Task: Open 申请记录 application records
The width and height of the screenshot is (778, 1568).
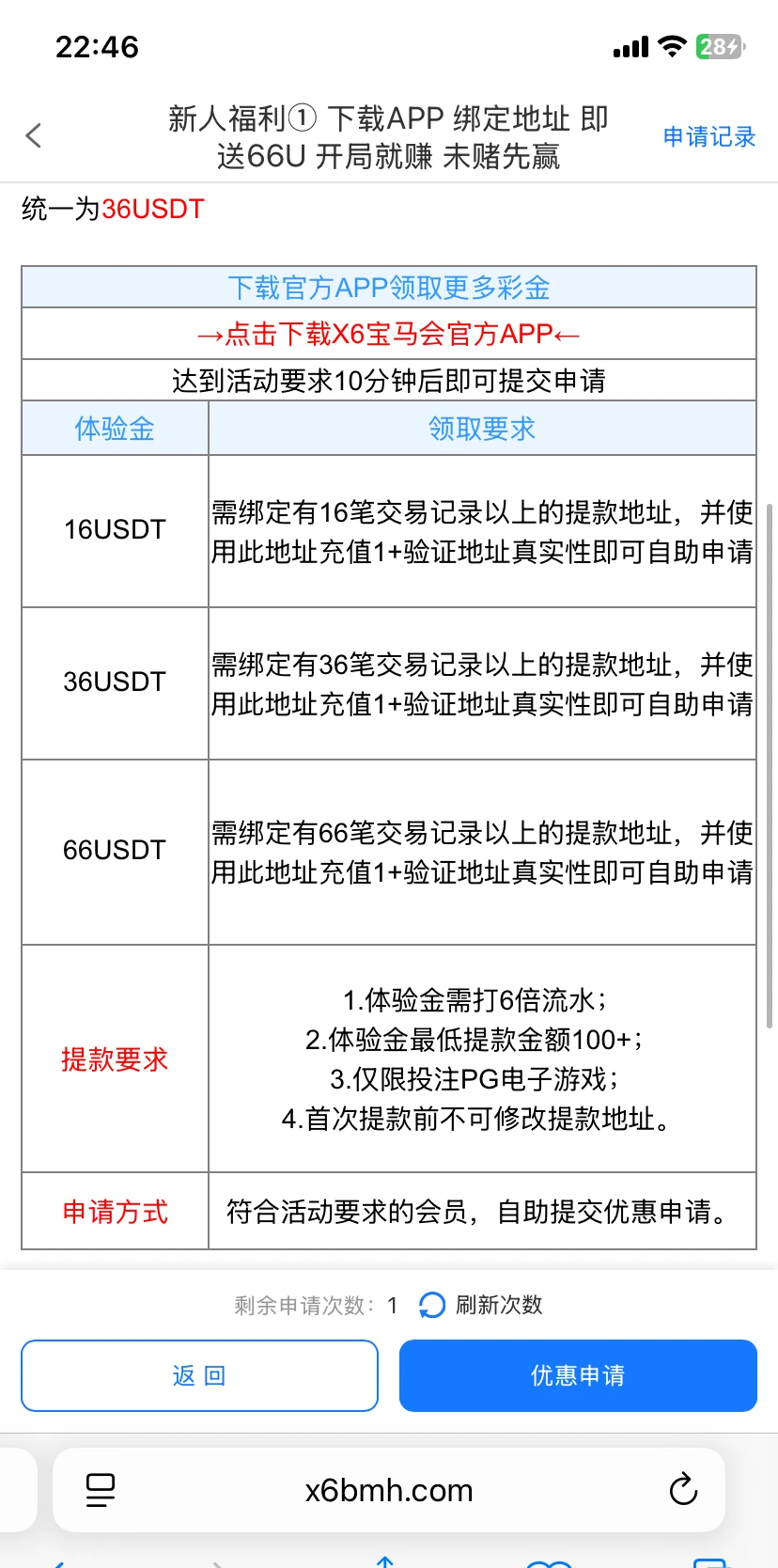Action: (x=708, y=137)
